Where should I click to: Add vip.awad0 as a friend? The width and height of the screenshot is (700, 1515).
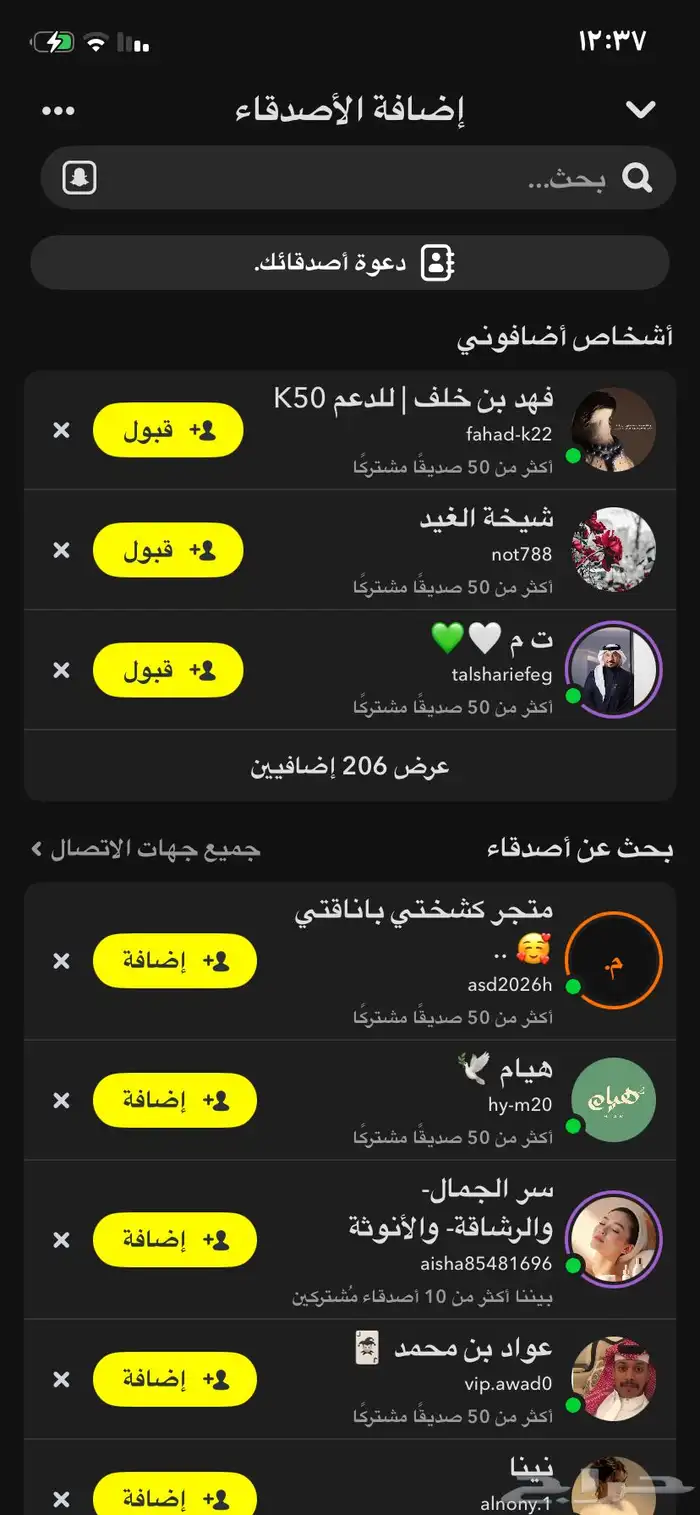(175, 1380)
